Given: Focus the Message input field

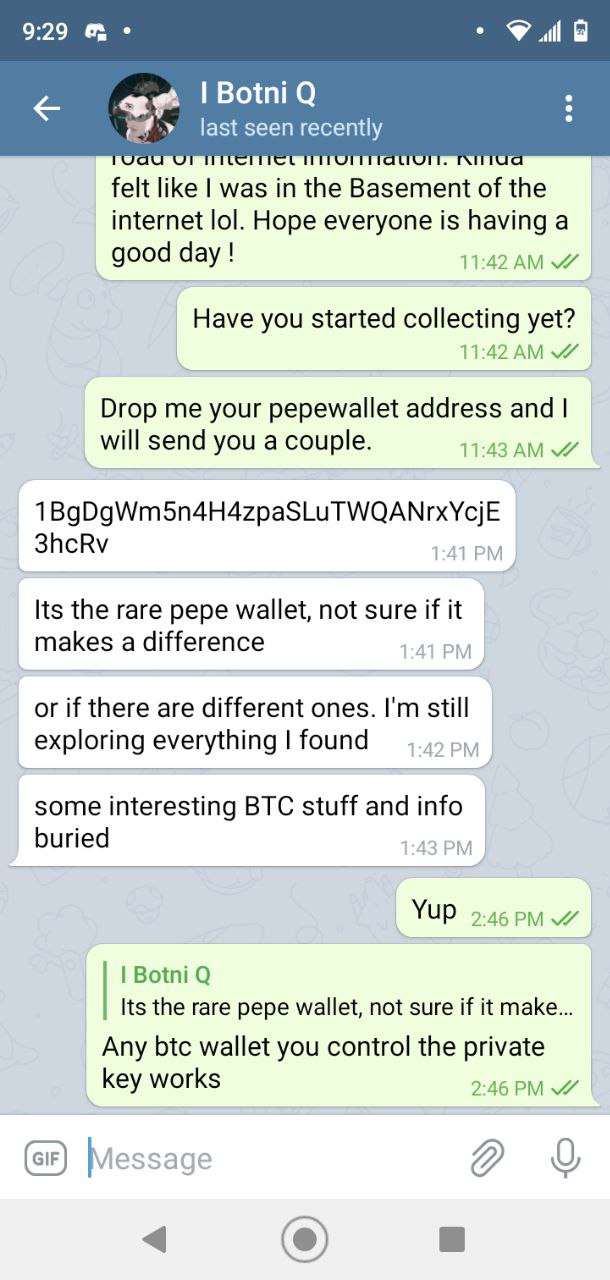Looking at the screenshot, I should [270, 1158].
